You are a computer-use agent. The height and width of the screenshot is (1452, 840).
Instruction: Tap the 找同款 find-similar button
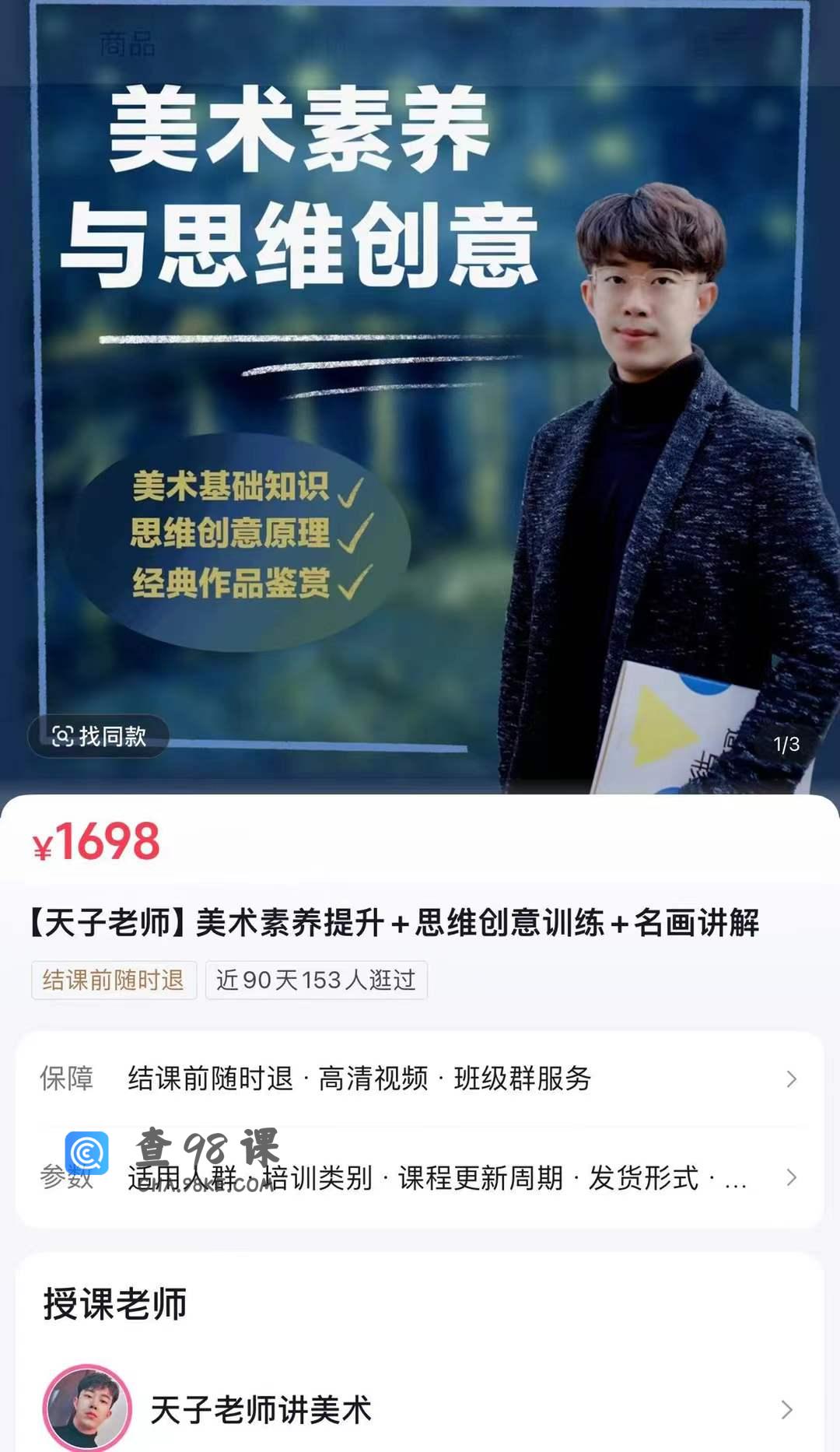pos(99,736)
